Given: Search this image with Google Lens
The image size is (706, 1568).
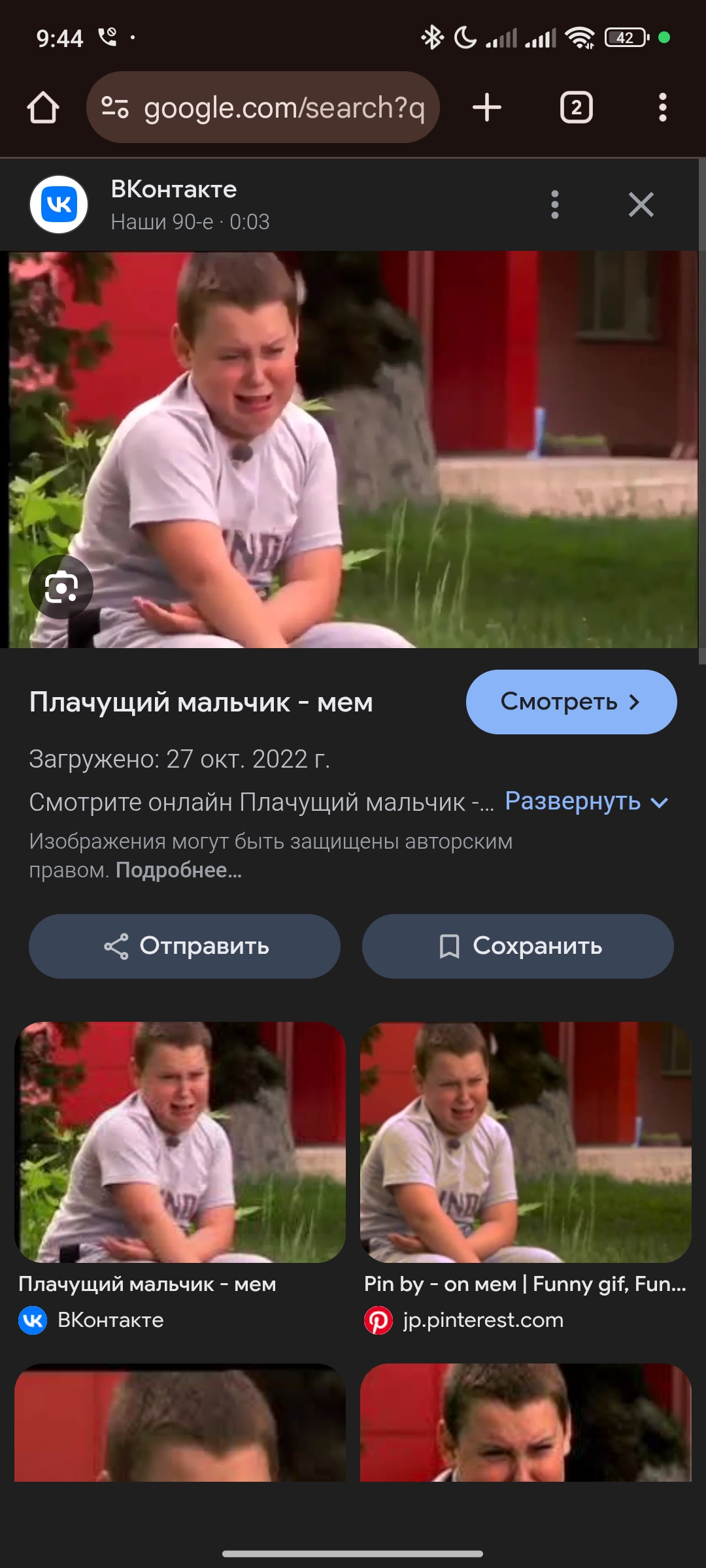Looking at the screenshot, I should pyautogui.click(x=61, y=587).
